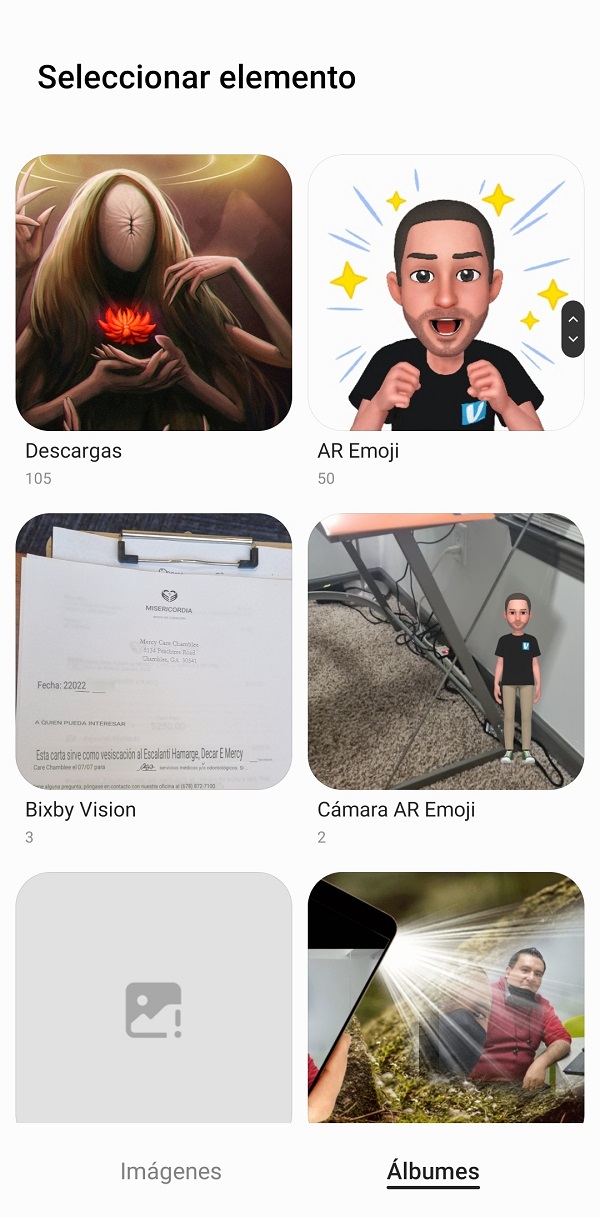Open the Bixby Vision album
Viewport: 600px width, 1217px height.
154,651
